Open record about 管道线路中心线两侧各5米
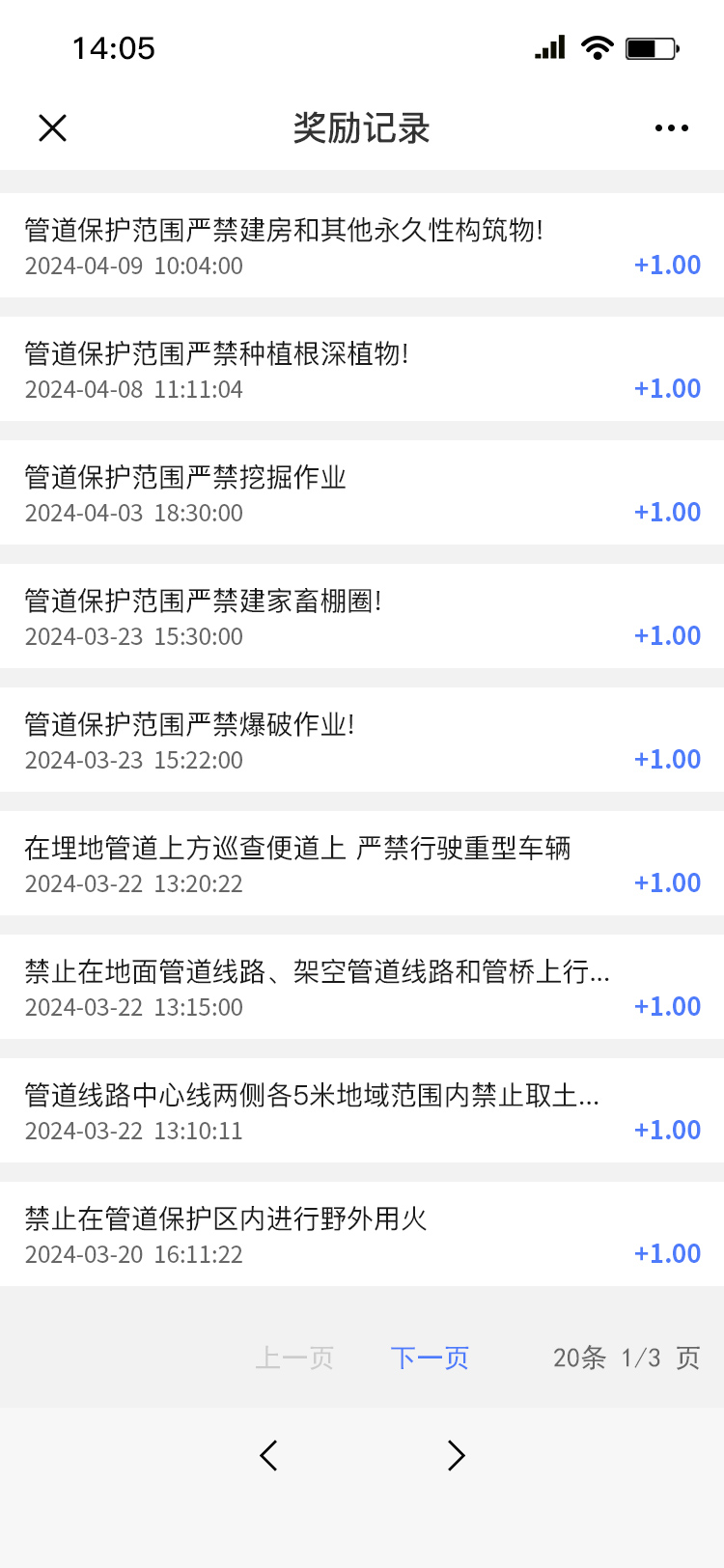The height and width of the screenshot is (1568, 724). [362, 1110]
